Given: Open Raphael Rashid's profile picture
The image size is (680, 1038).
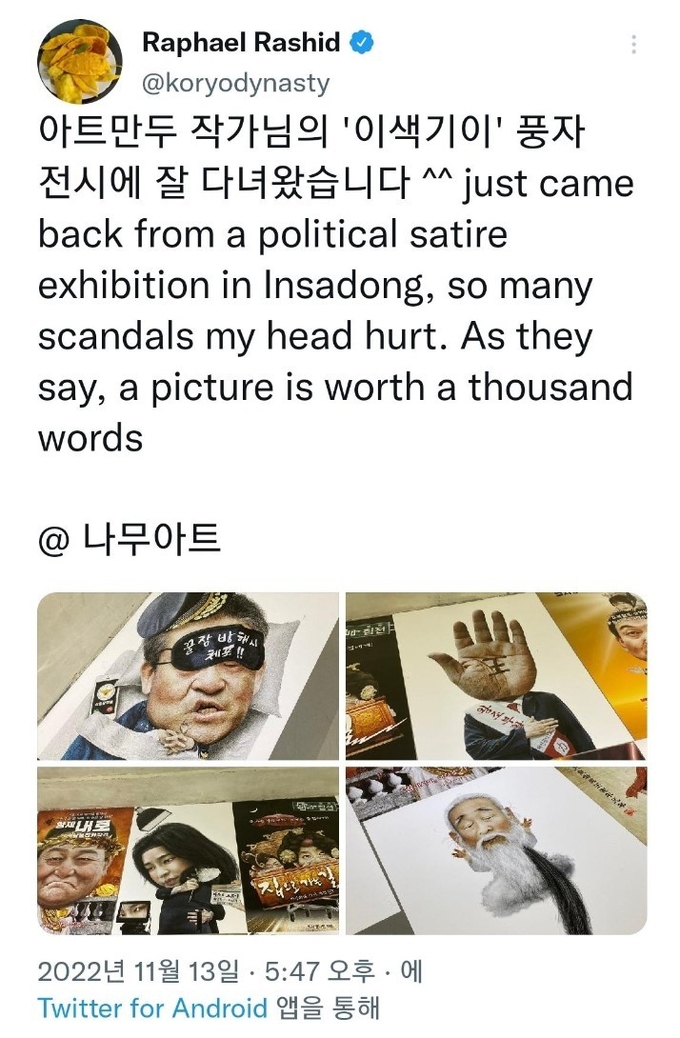Looking at the screenshot, I should pyautogui.click(x=80, y=61).
